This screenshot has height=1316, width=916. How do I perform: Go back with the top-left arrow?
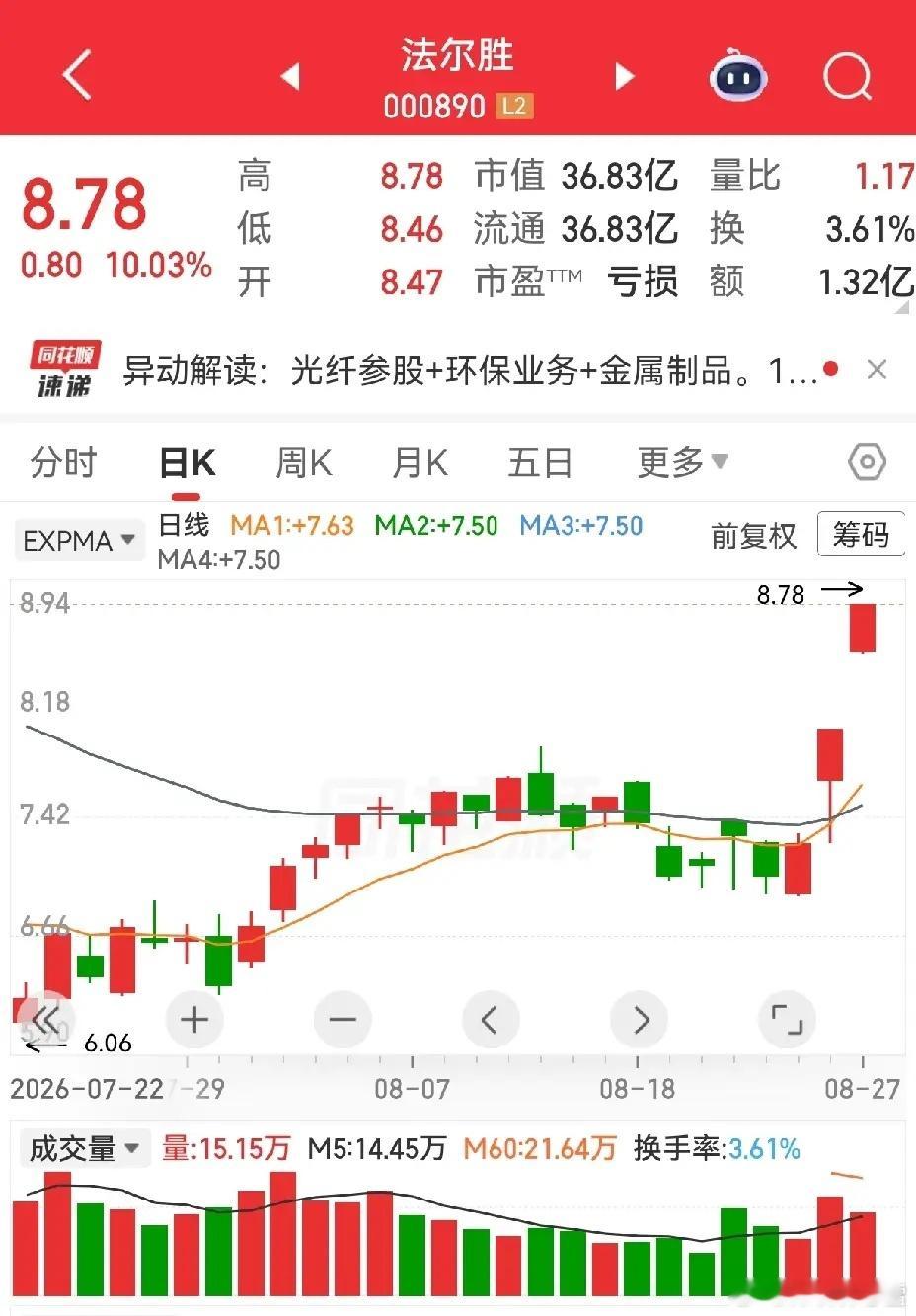[x=77, y=75]
